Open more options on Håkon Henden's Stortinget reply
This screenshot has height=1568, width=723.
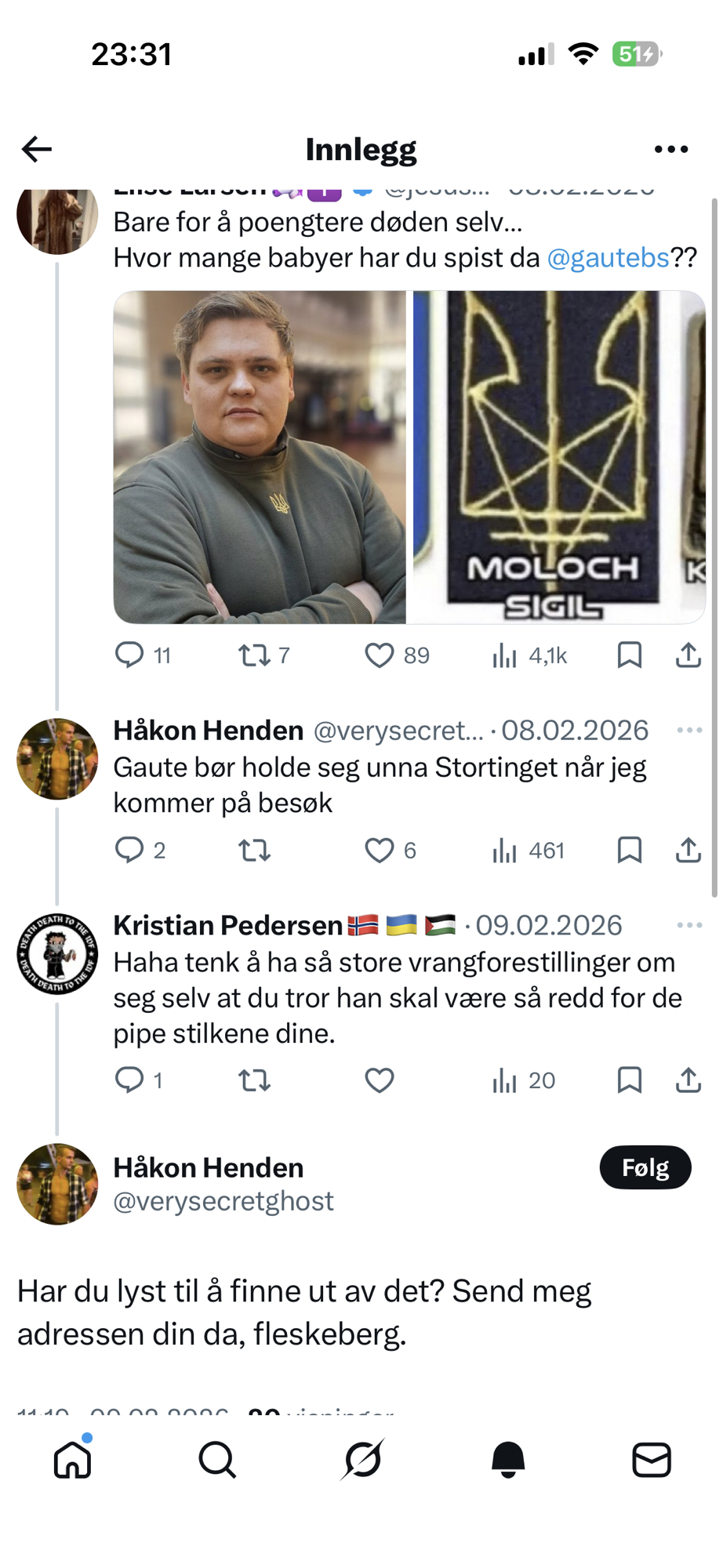click(689, 730)
